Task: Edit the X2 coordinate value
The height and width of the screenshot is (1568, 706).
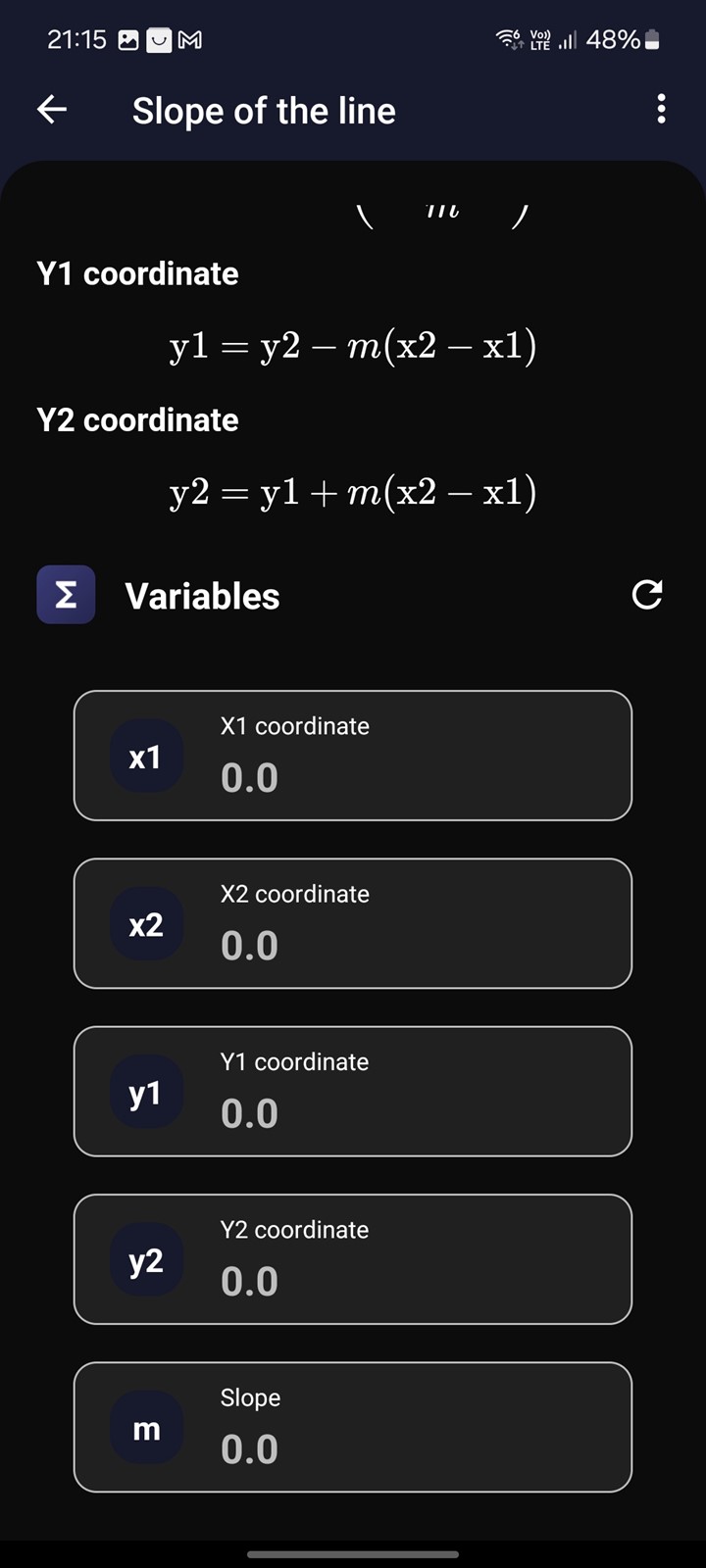Action: pyautogui.click(x=353, y=923)
